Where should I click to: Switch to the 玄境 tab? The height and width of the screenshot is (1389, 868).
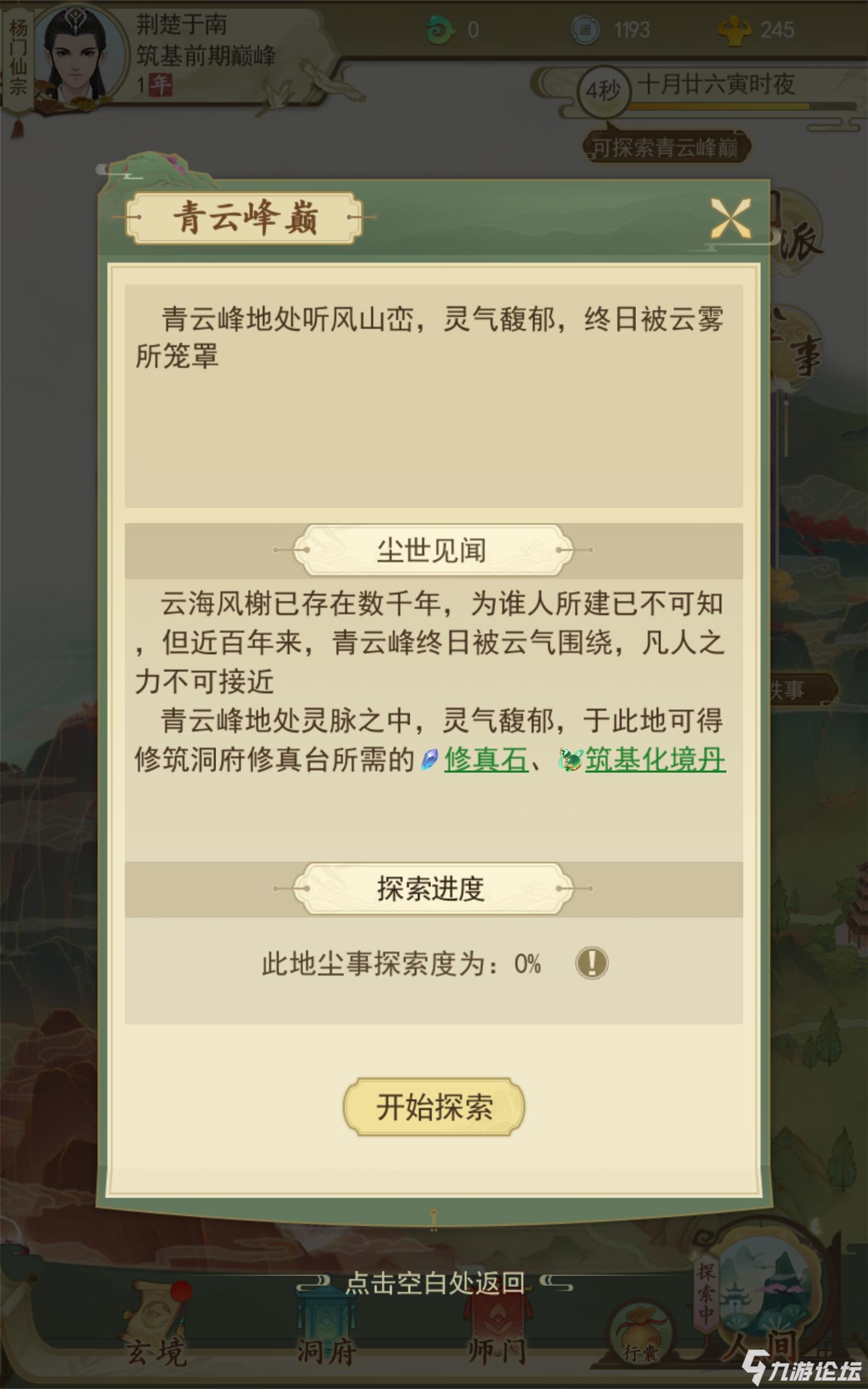pos(156,1330)
